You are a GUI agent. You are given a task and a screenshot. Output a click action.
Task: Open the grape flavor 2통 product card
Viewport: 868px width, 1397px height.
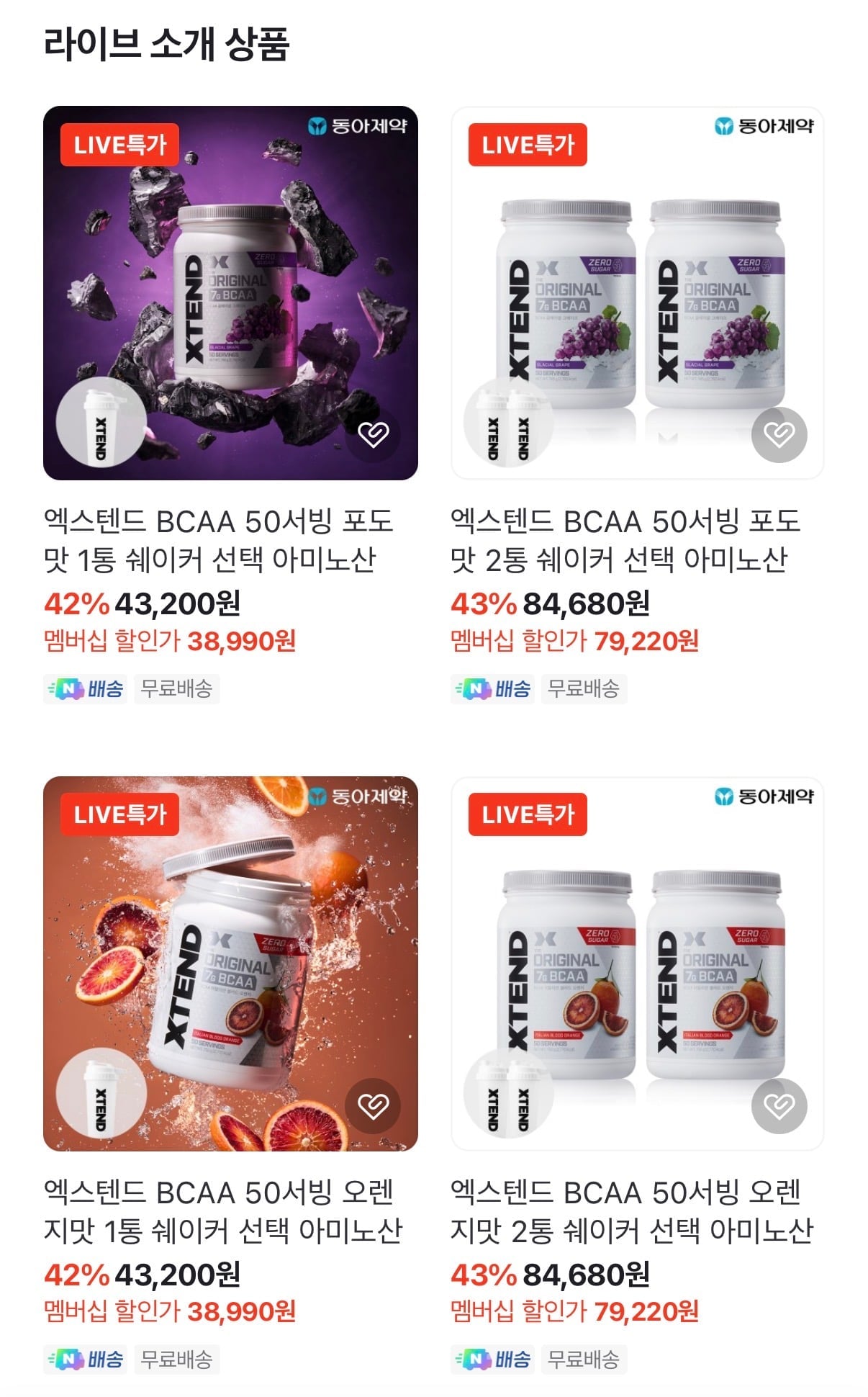point(637,288)
